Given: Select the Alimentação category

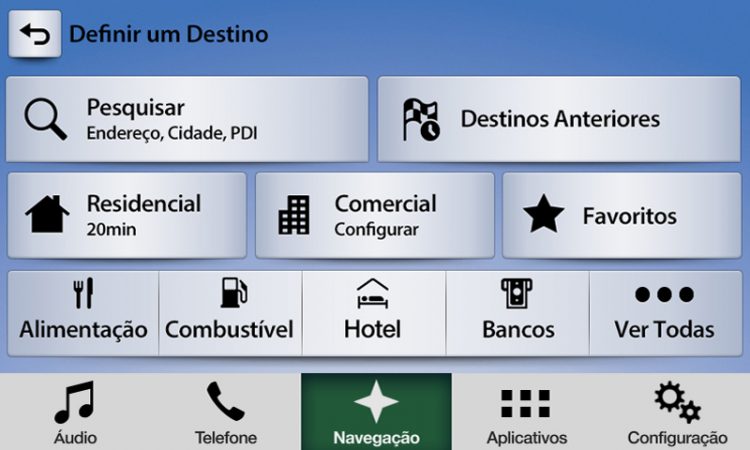Looking at the screenshot, I should coord(83,312).
